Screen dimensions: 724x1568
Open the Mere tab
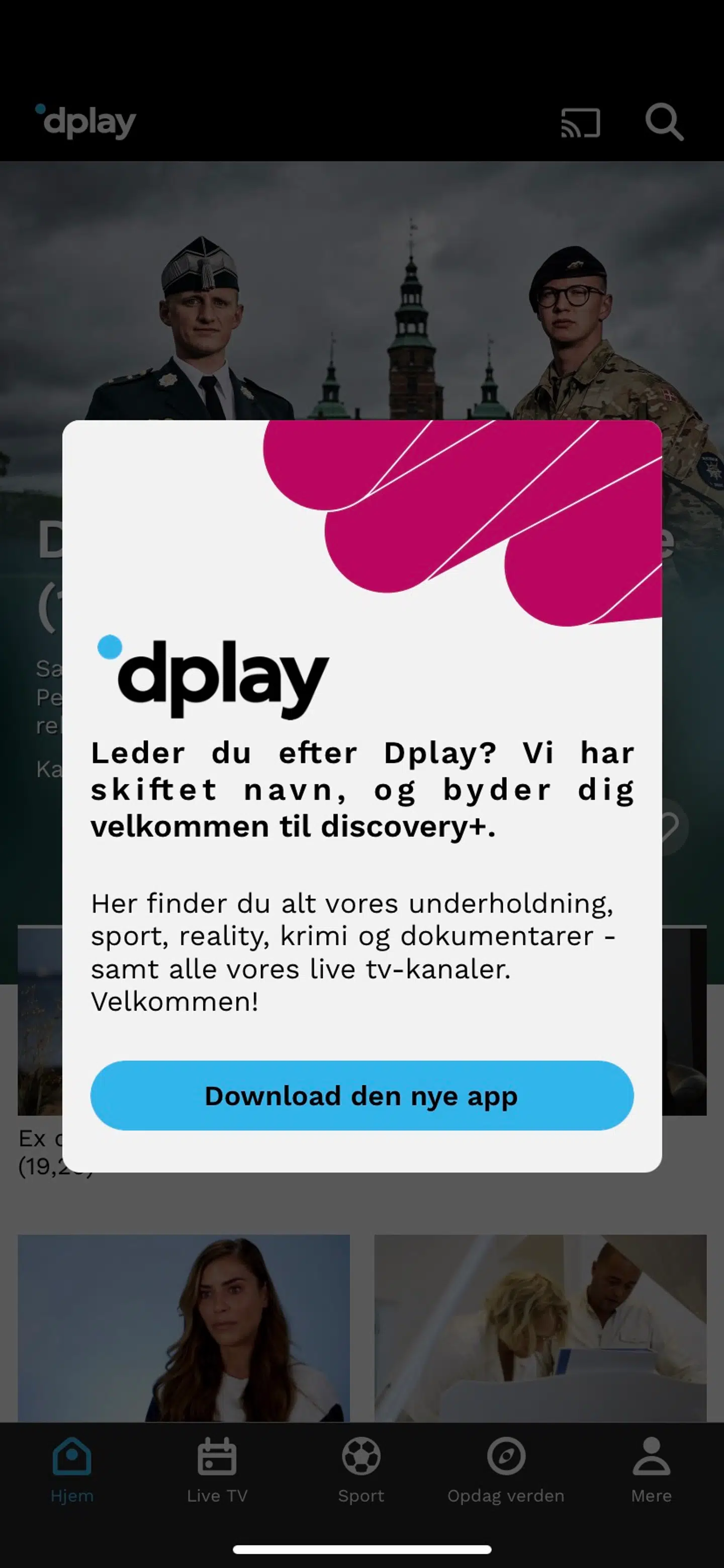coord(651,1469)
